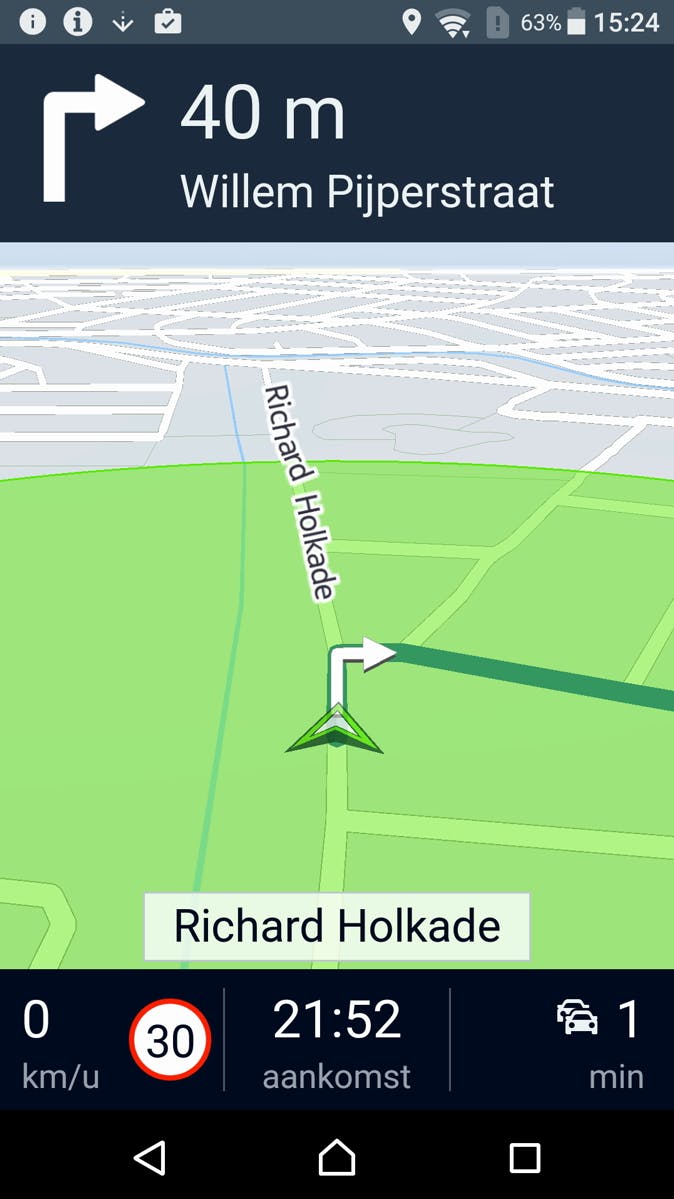Return to the home screen
This screenshot has width=674, height=1199.
tap(337, 1157)
